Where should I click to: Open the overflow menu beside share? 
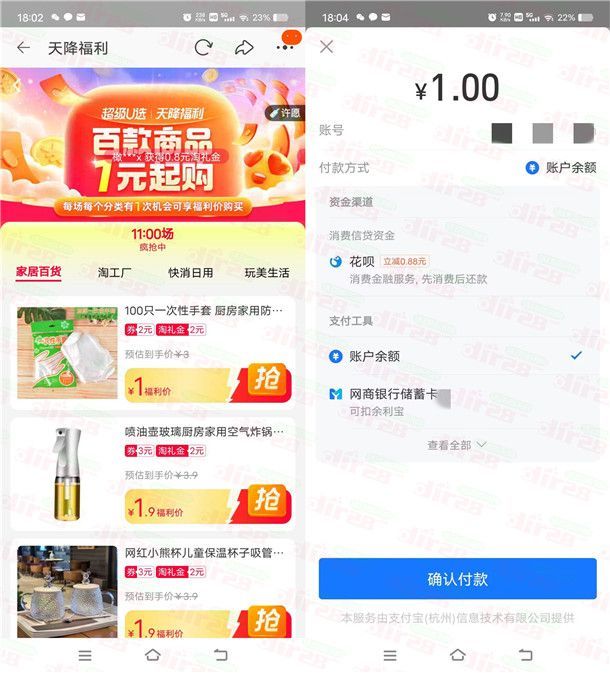(x=285, y=48)
